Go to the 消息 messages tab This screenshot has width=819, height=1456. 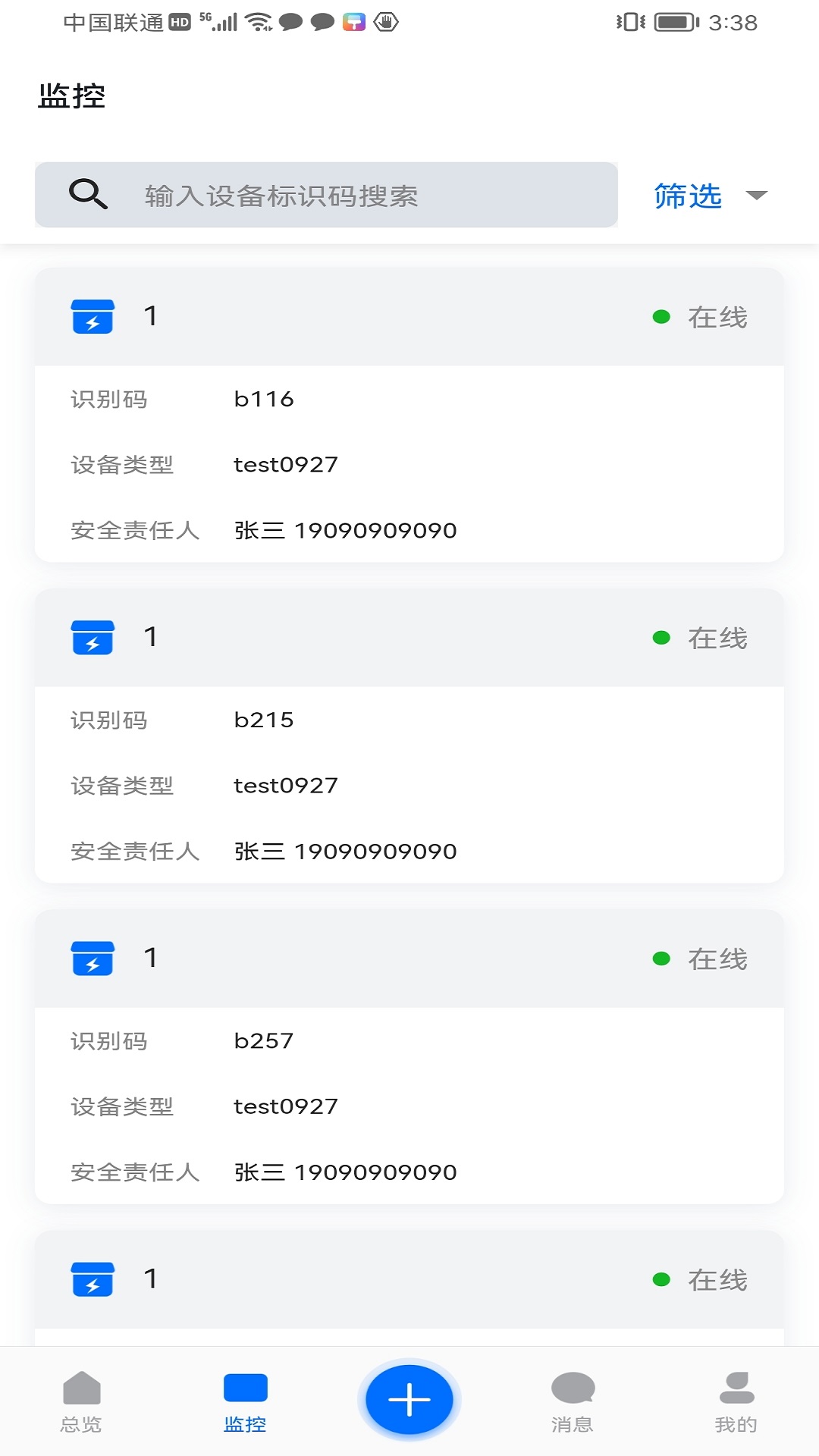tap(573, 1401)
